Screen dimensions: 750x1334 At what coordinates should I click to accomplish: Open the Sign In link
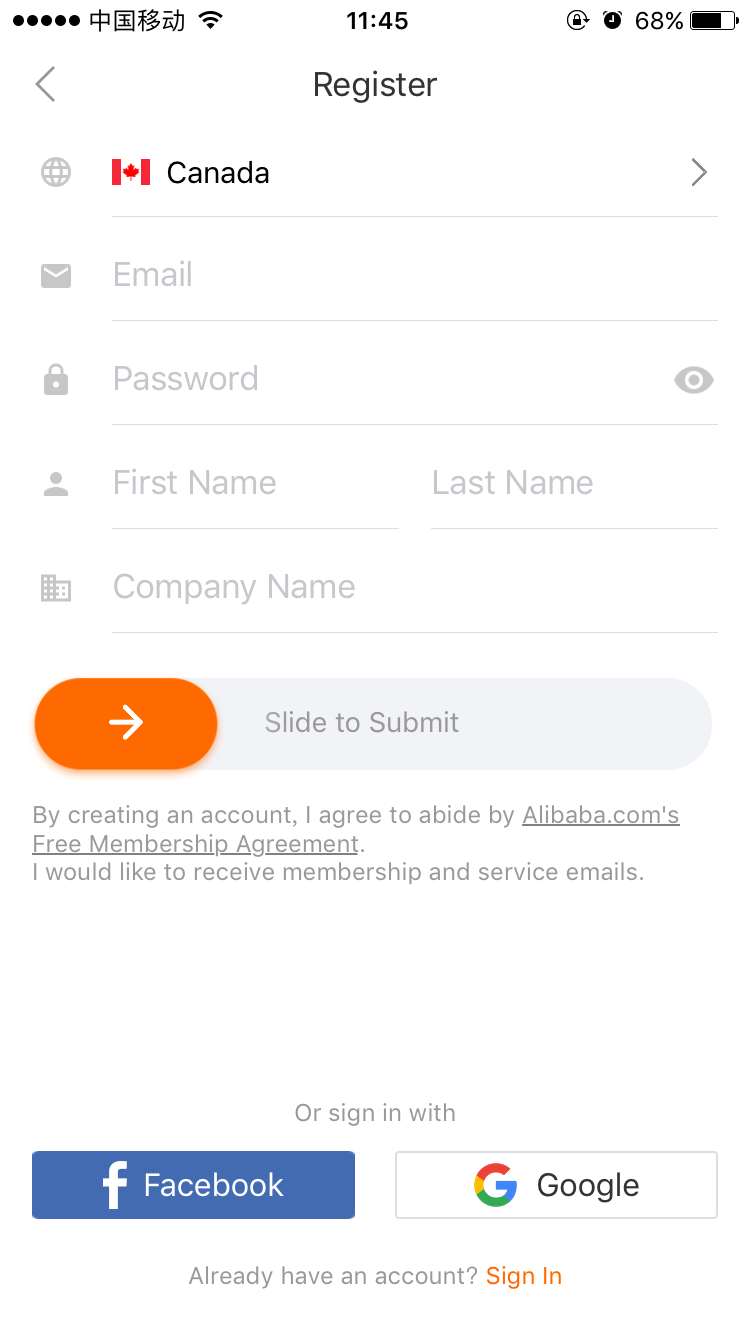tap(523, 1276)
